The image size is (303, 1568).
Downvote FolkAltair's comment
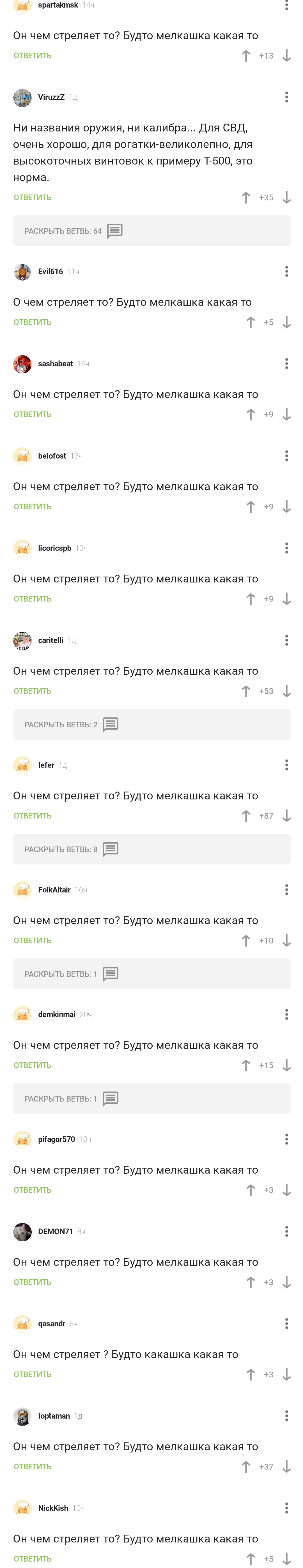click(x=286, y=941)
